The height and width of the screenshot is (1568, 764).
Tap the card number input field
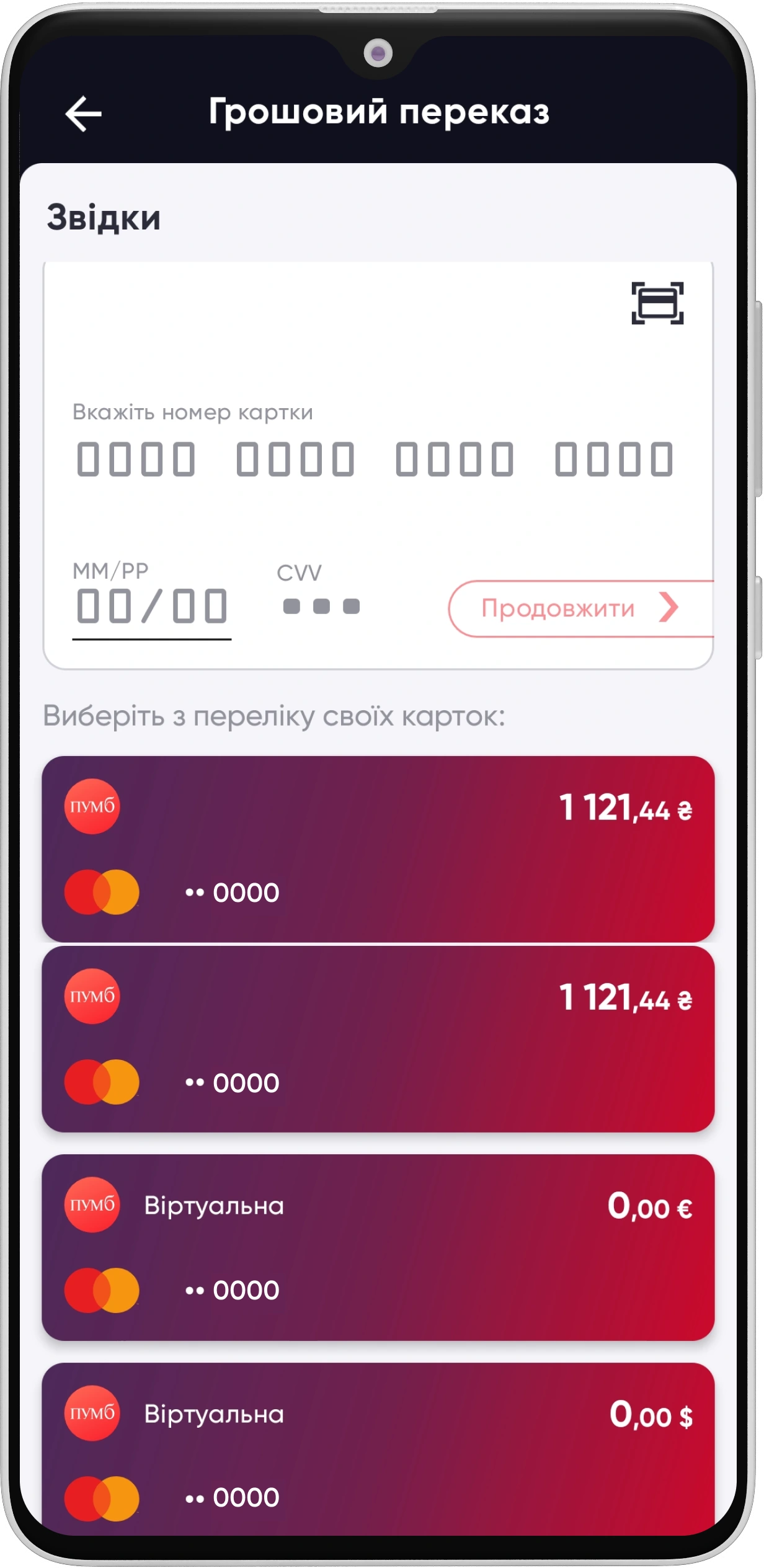pos(375,459)
